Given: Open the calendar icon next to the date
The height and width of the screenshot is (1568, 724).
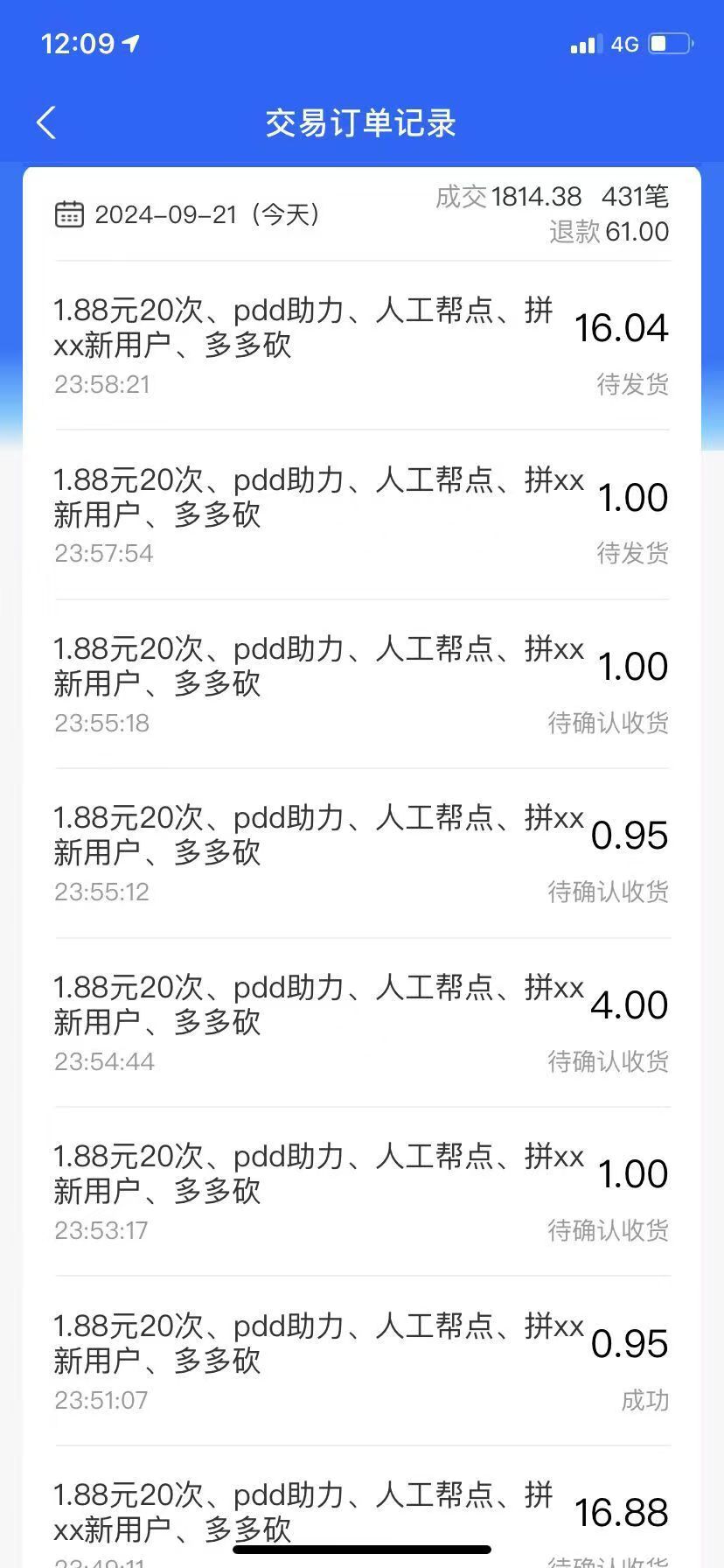Looking at the screenshot, I should tap(68, 213).
